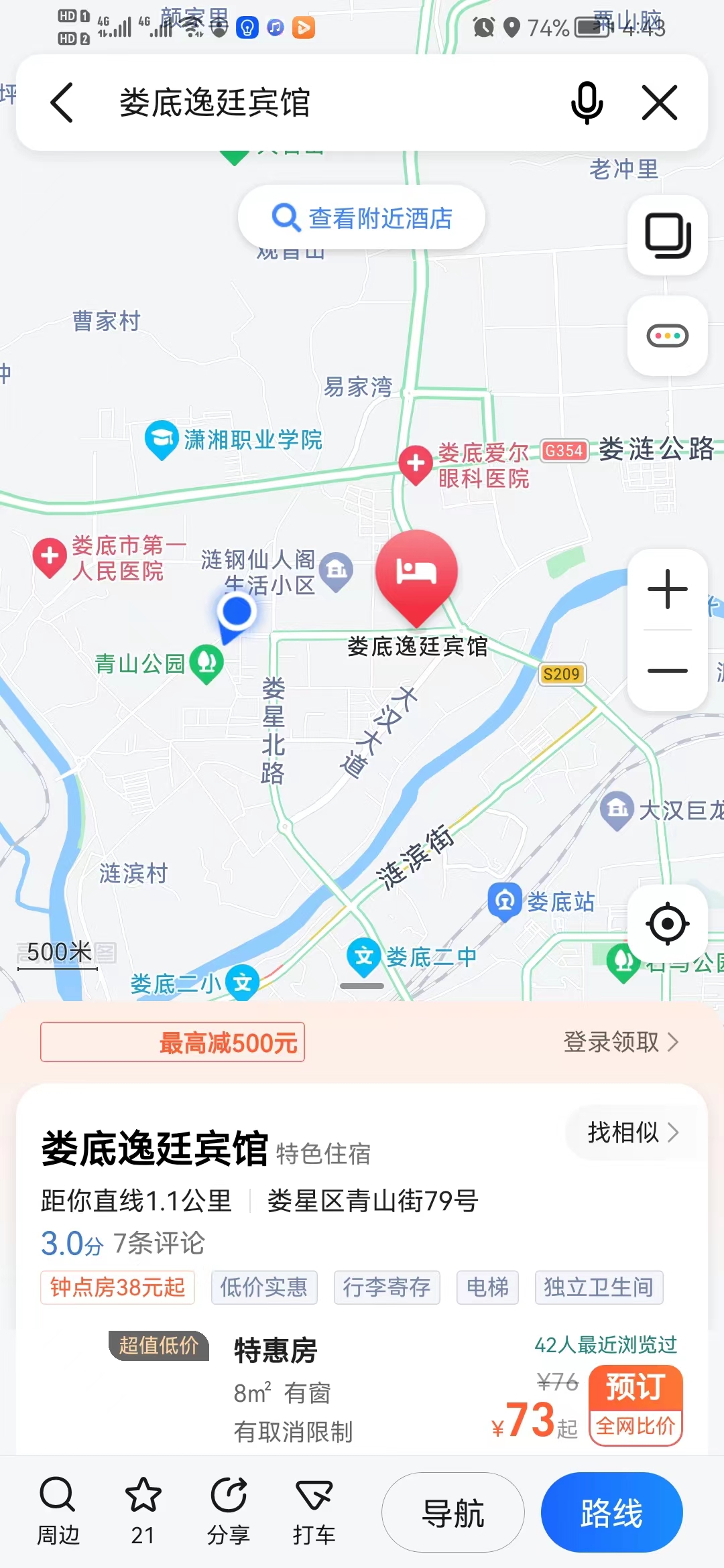This screenshot has height=1568, width=724.
Task: Claim the 最高减500元 coupon via 登录领取
Action: (x=621, y=1042)
